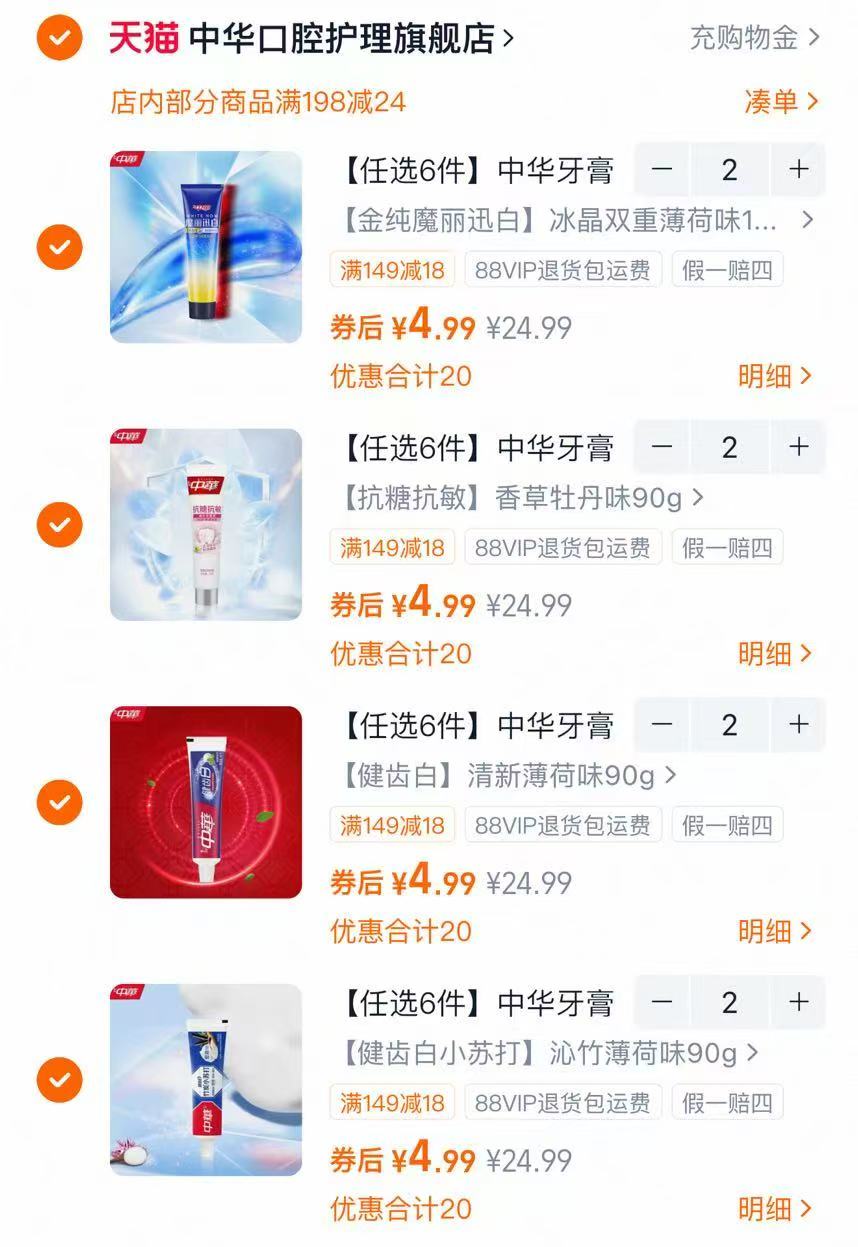Click the 满149减18 coupon tag on first item
858x1247 pixels.
392,269
